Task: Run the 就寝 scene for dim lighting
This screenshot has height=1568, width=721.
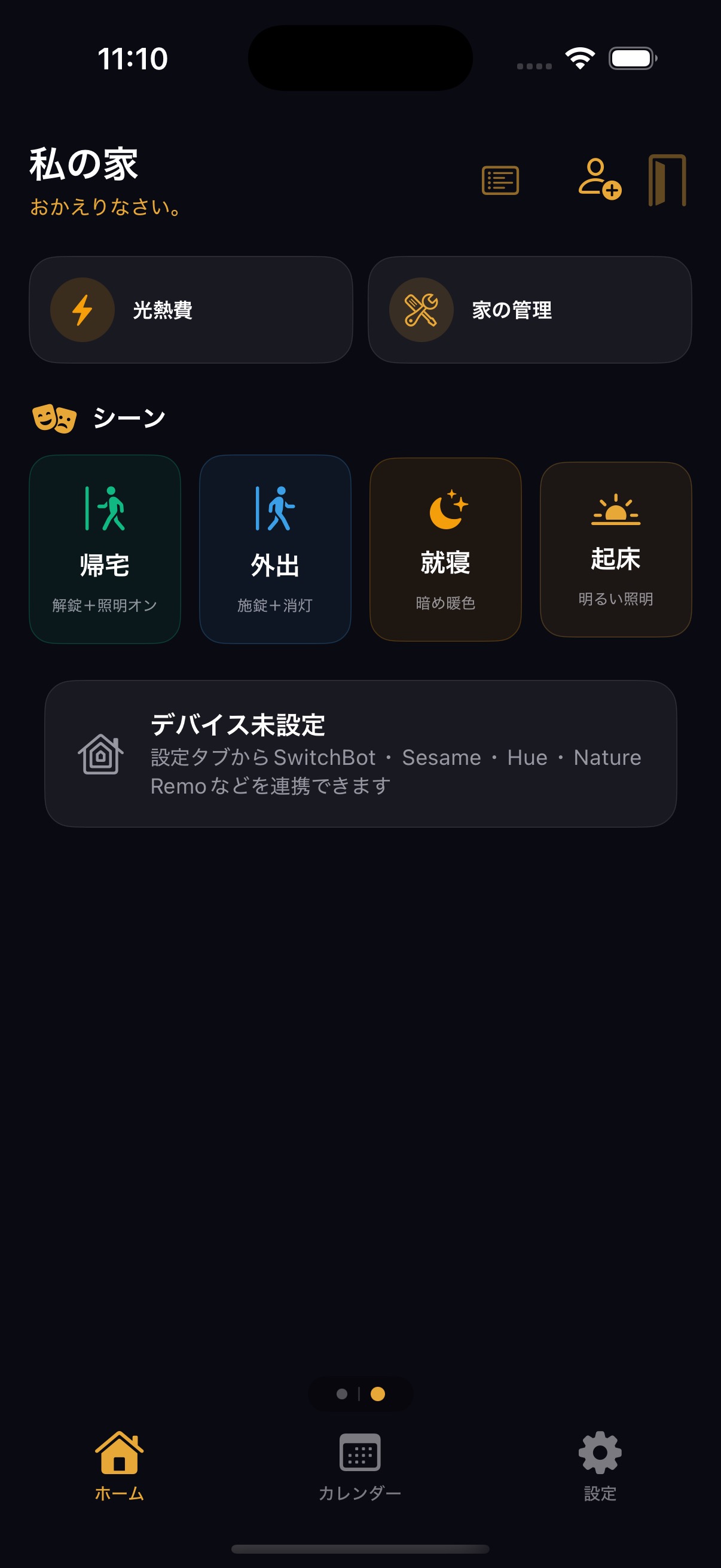Action: pyautogui.click(x=446, y=547)
